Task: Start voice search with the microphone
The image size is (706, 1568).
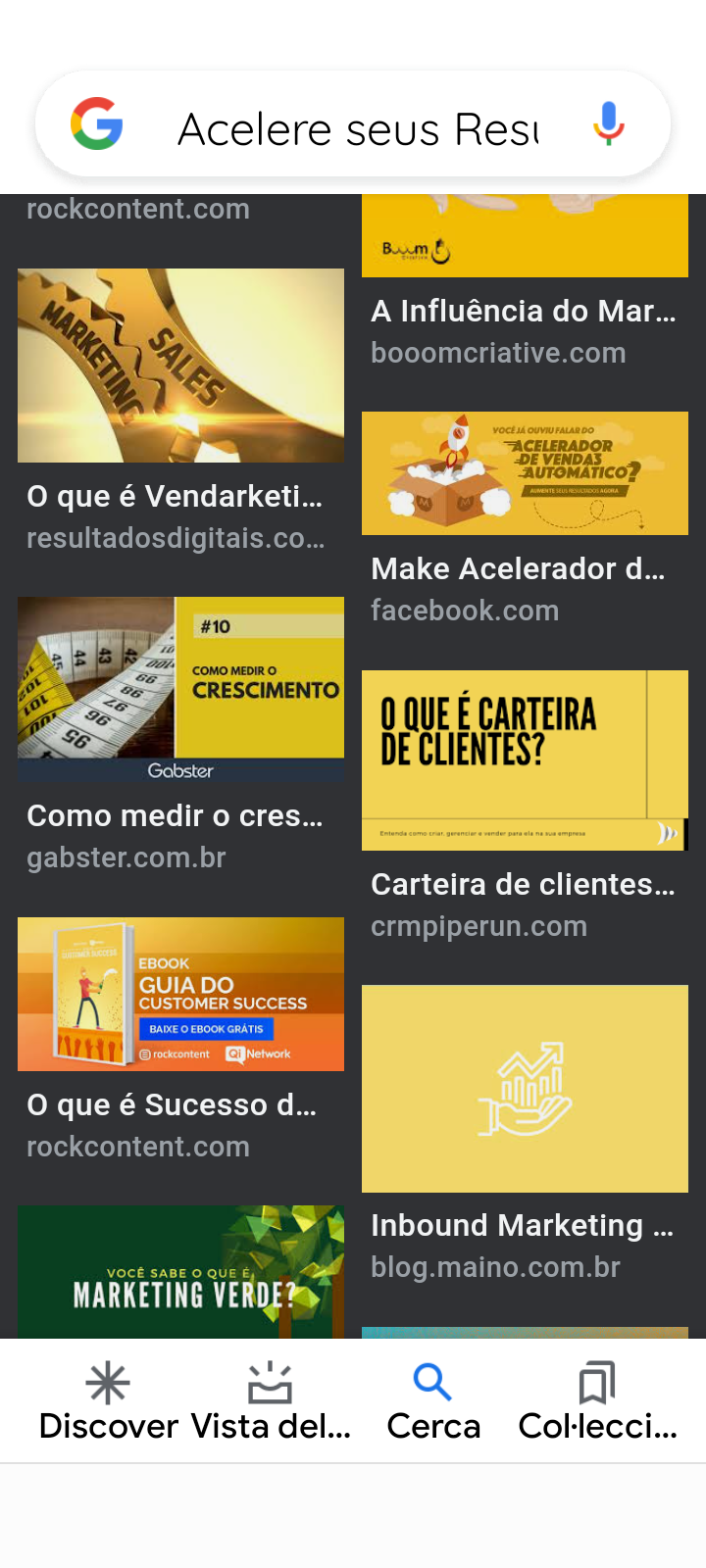Action: coord(608,123)
